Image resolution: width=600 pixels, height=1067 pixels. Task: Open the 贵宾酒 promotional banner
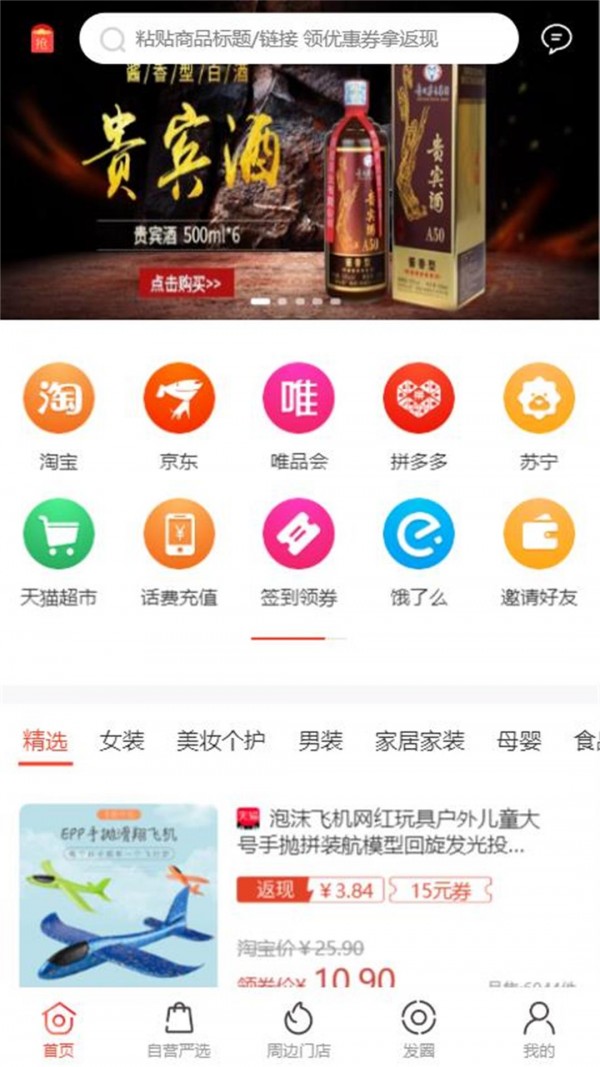pyautogui.click(x=300, y=190)
